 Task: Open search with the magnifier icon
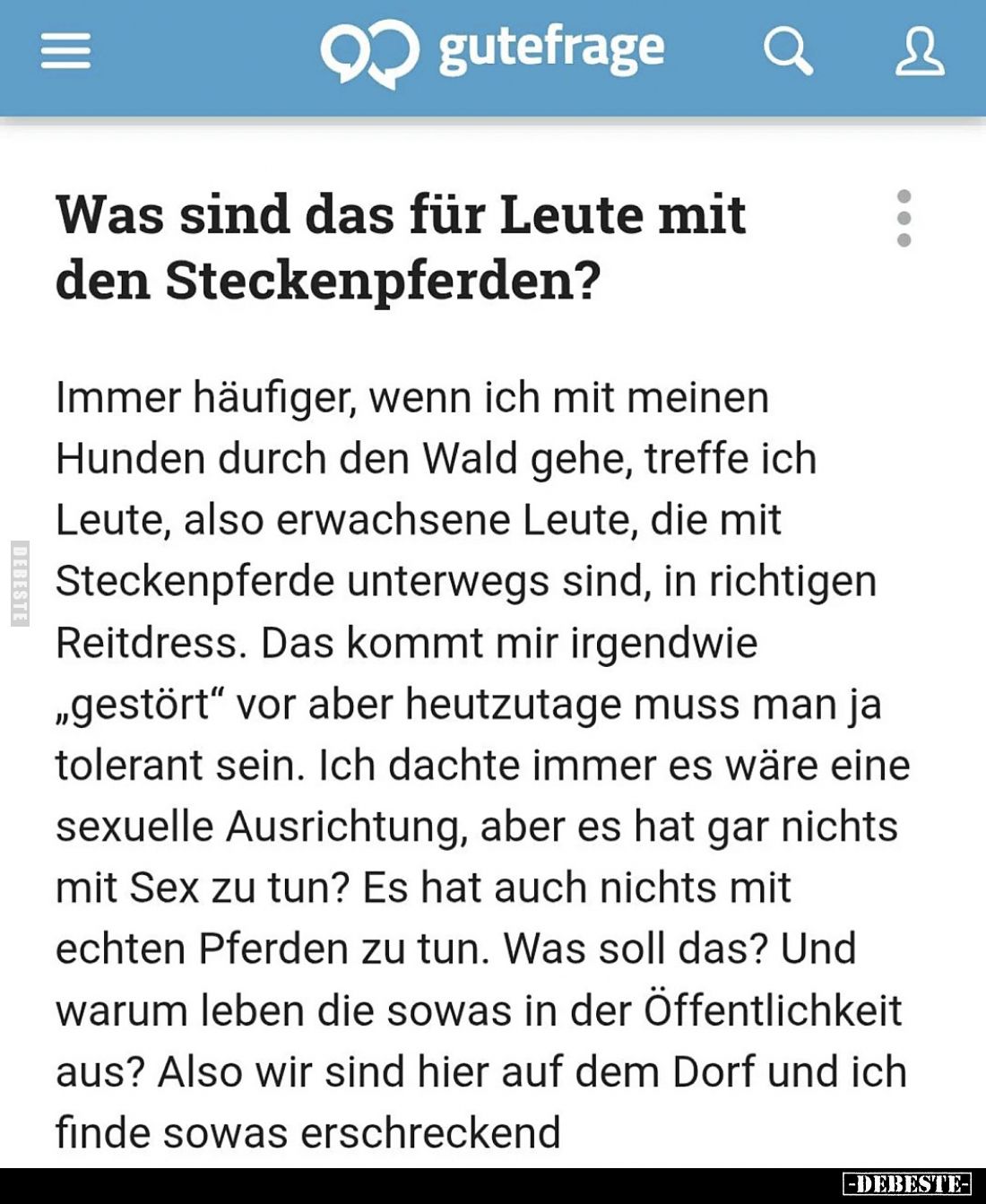tap(788, 50)
